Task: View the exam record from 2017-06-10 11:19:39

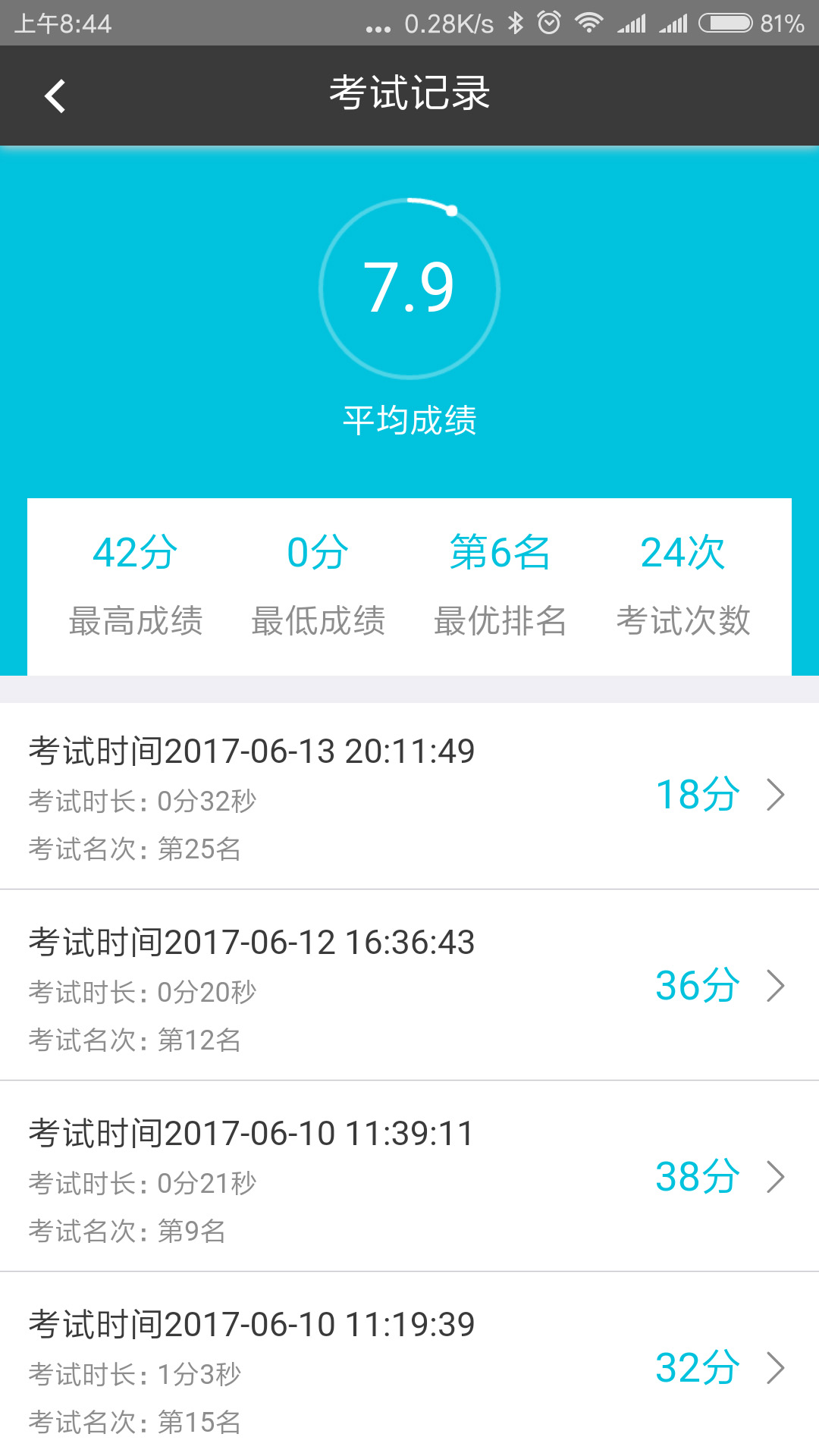Action: [x=409, y=1368]
